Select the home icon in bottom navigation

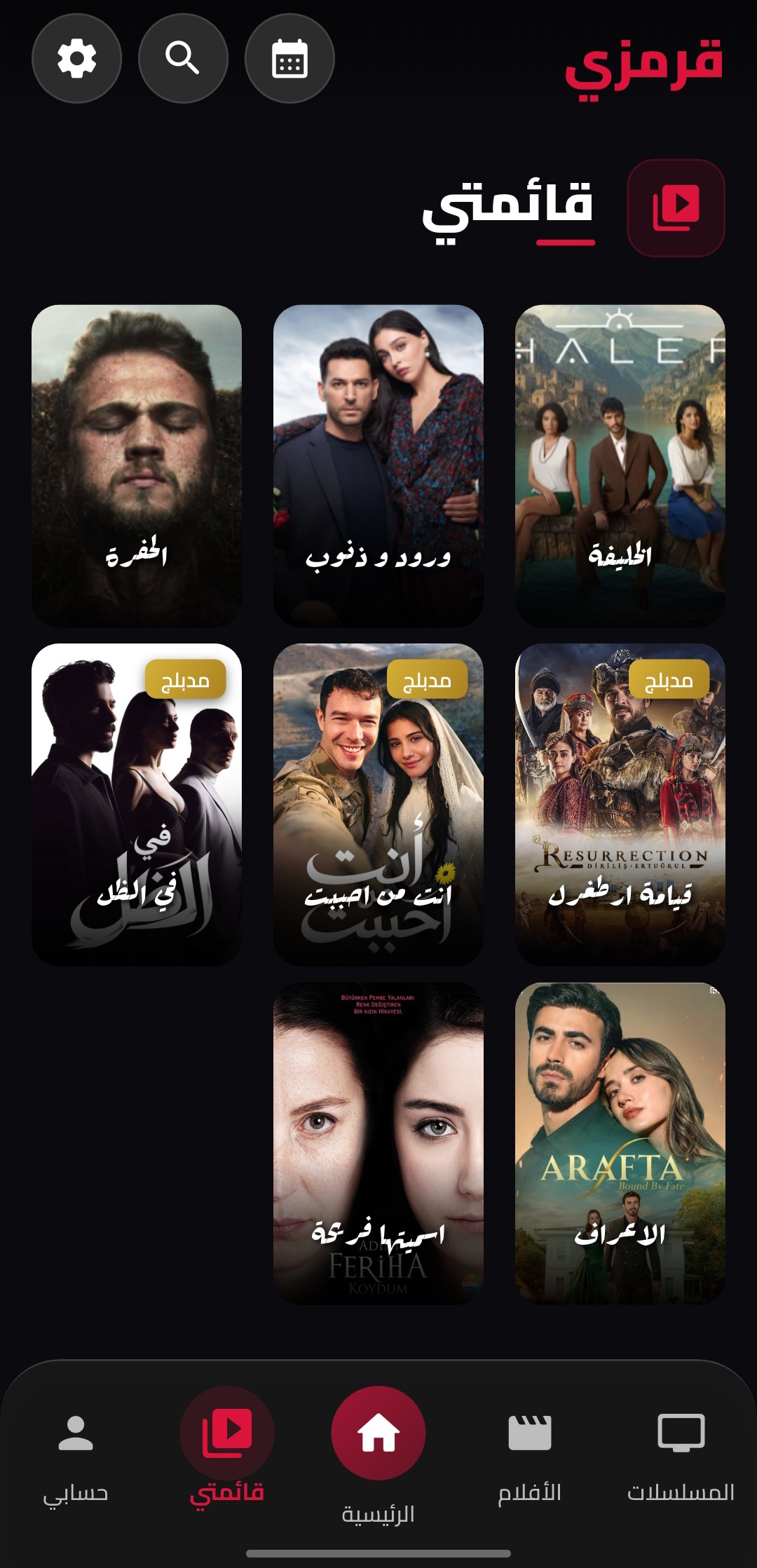(x=377, y=1433)
